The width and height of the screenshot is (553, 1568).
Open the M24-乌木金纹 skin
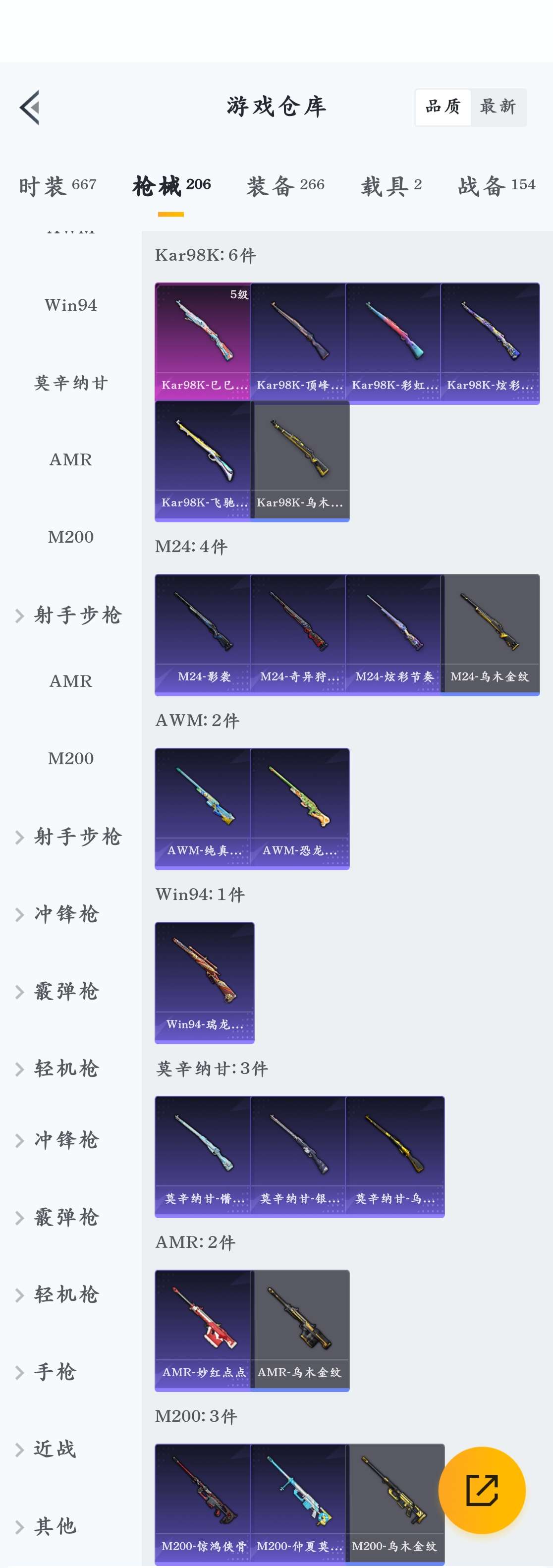pyautogui.click(x=490, y=633)
